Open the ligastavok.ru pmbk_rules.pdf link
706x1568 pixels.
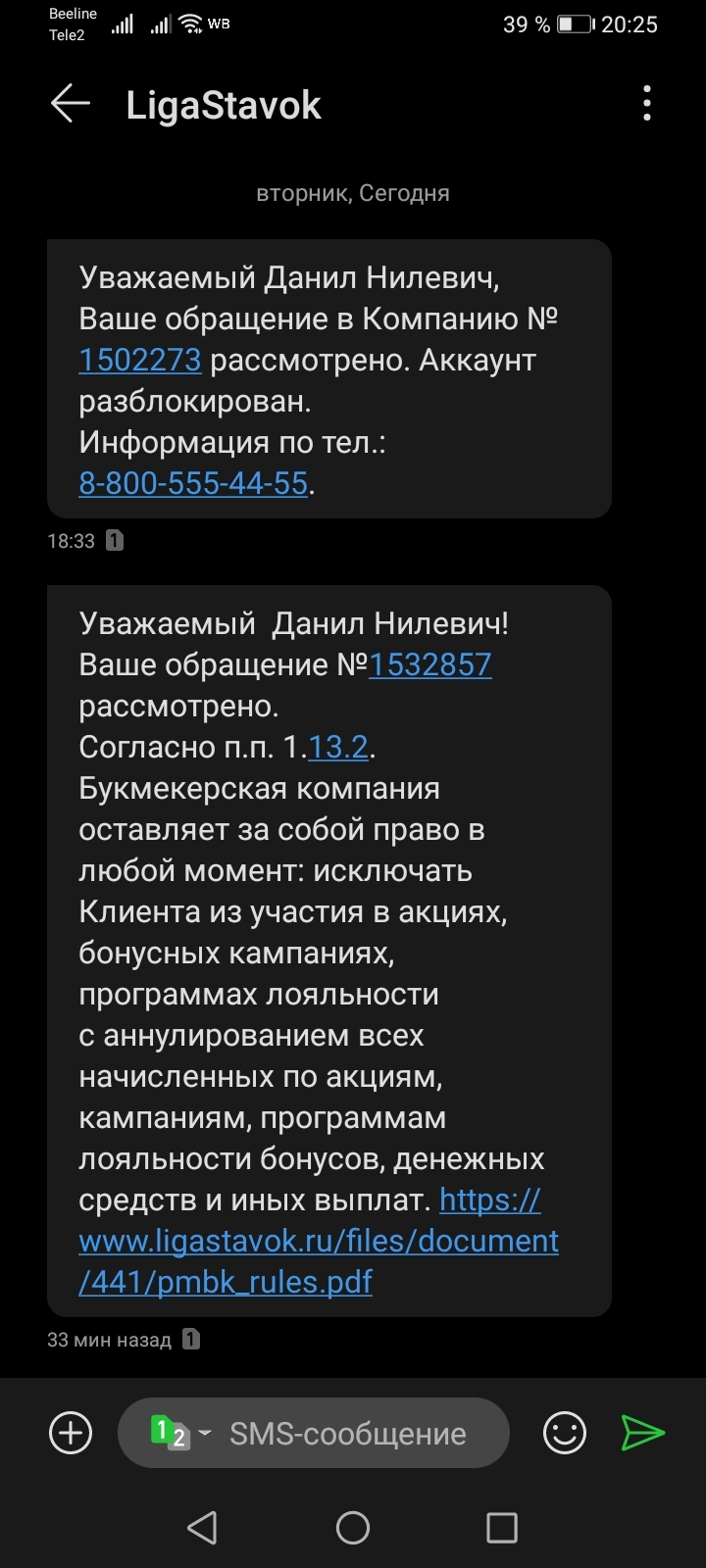(319, 1241)
